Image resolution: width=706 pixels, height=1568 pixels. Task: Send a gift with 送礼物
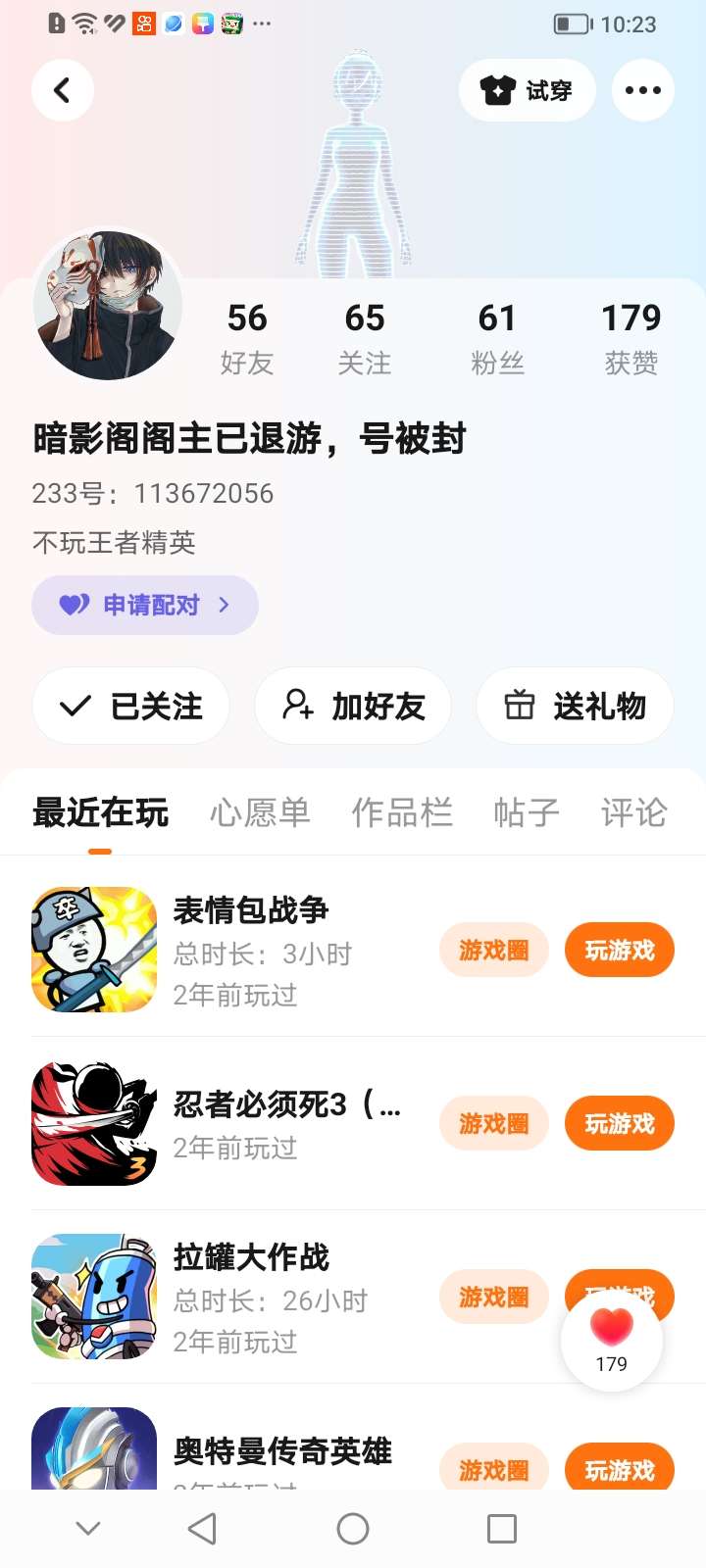[575, 706]
